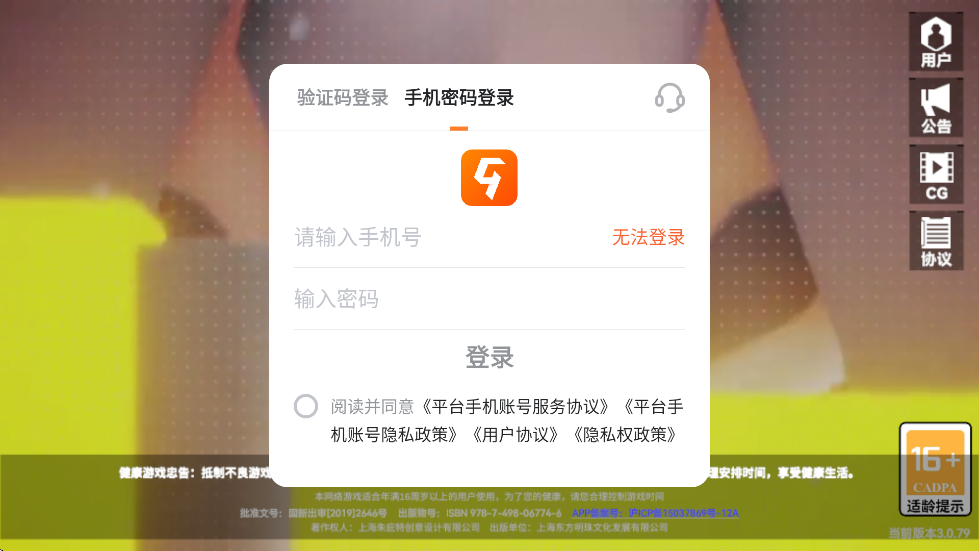Open 《用户协议》 link
This screenshot has width=979, height=551.
pos(516,435)
